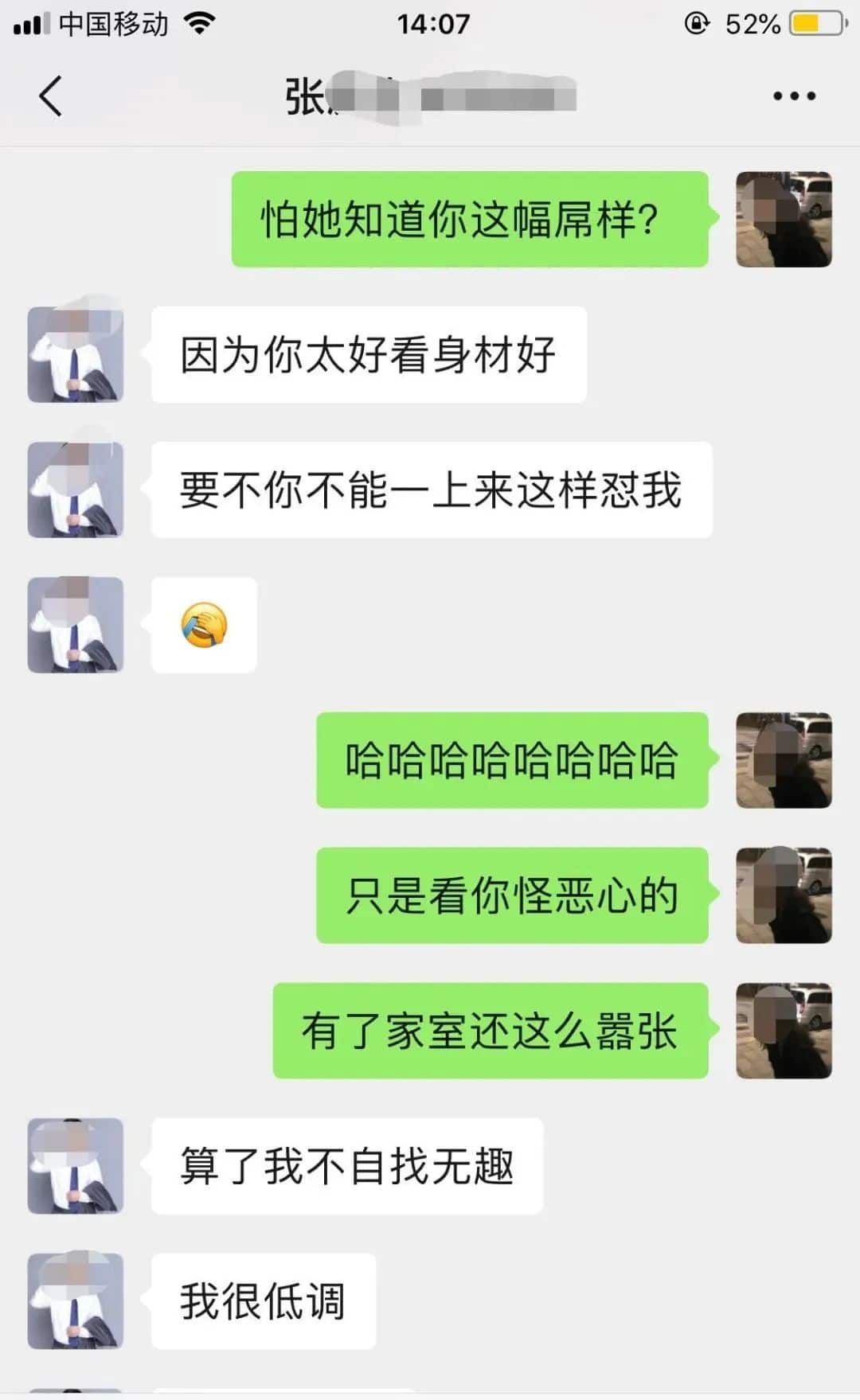Tap my avatar beside 怕她知道你这幅屌样?
This screenshot has height=1400, width=860.
click(784, 220)
